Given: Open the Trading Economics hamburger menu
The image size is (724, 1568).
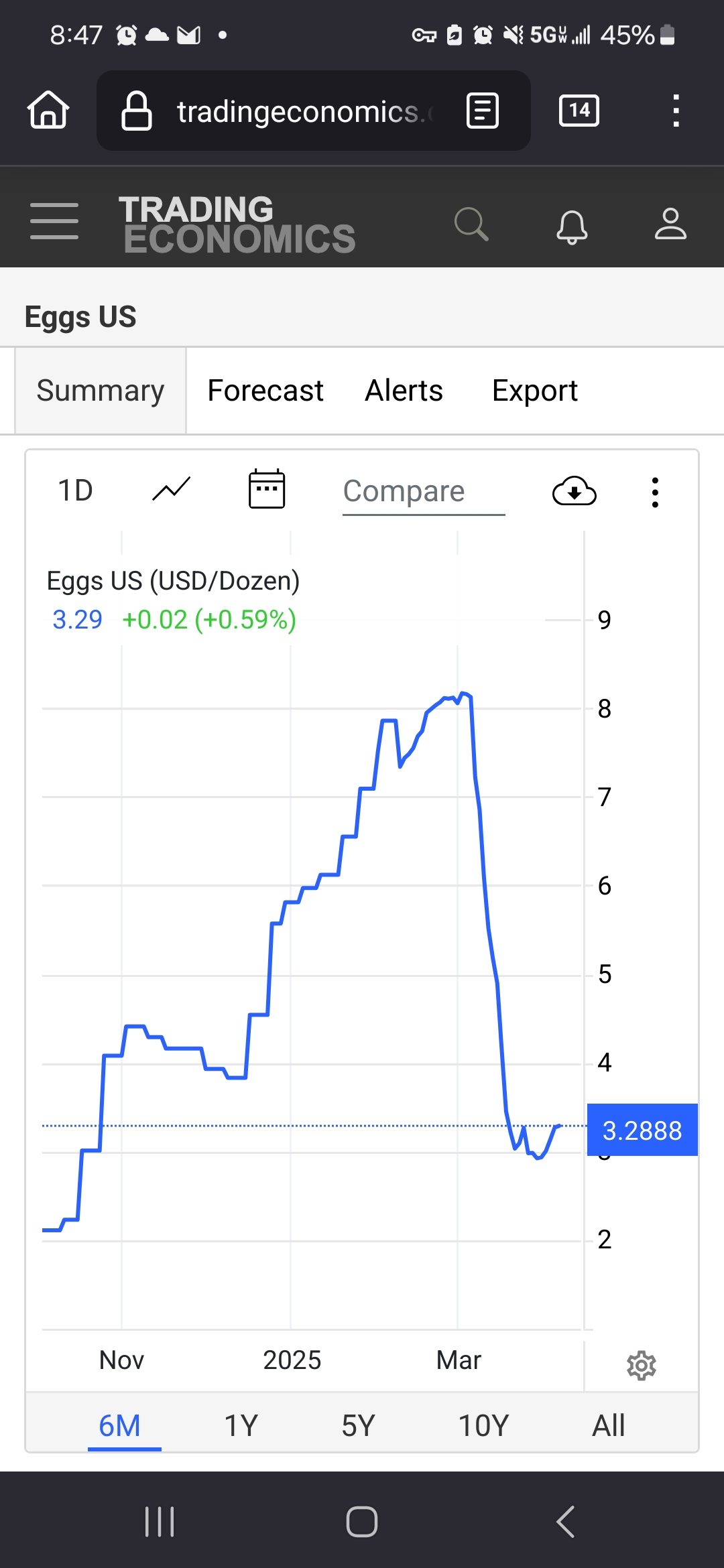Looking at the screenshot, I should 54,220.
